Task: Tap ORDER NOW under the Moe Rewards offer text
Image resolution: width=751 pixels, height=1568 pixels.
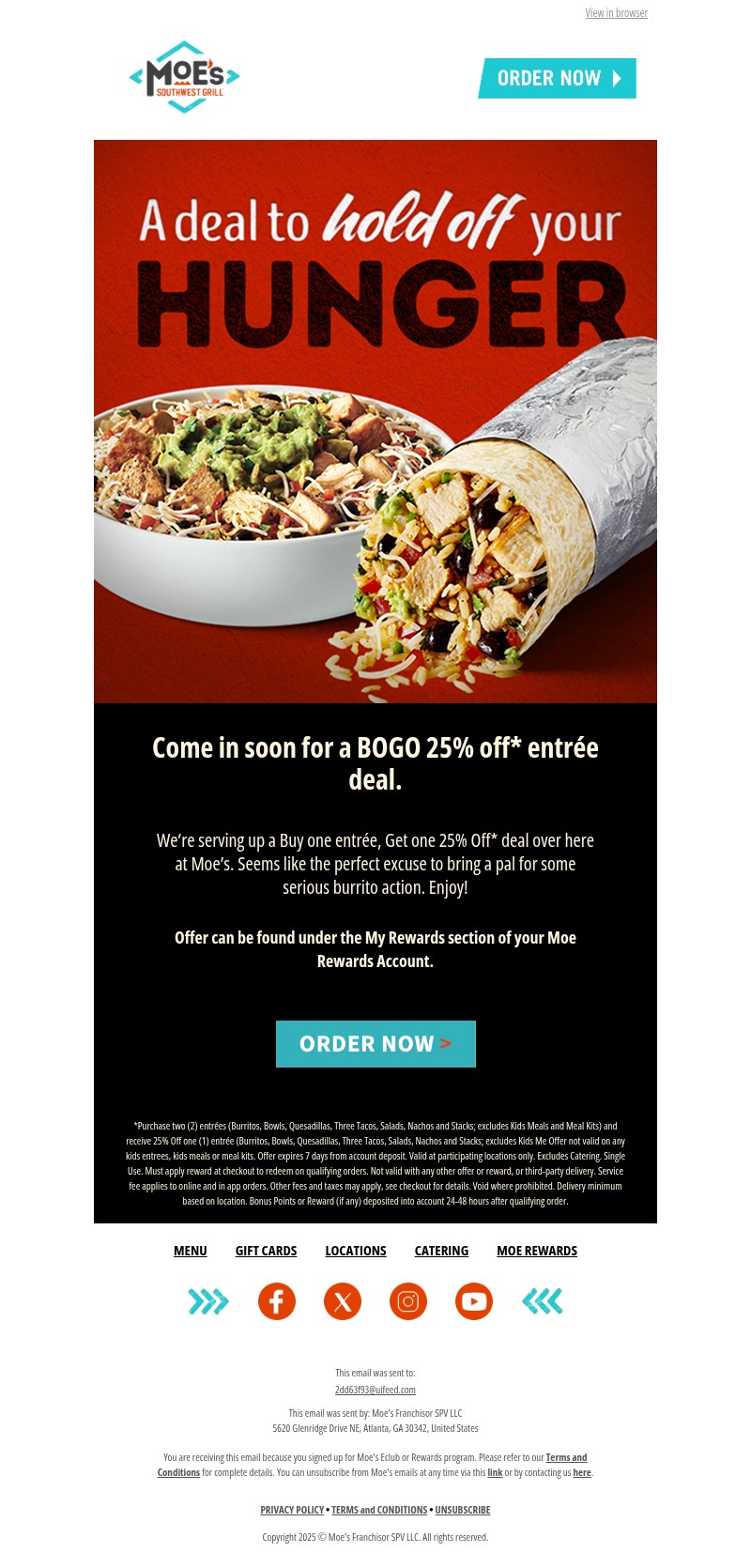Action: (x=375, y=1044)
